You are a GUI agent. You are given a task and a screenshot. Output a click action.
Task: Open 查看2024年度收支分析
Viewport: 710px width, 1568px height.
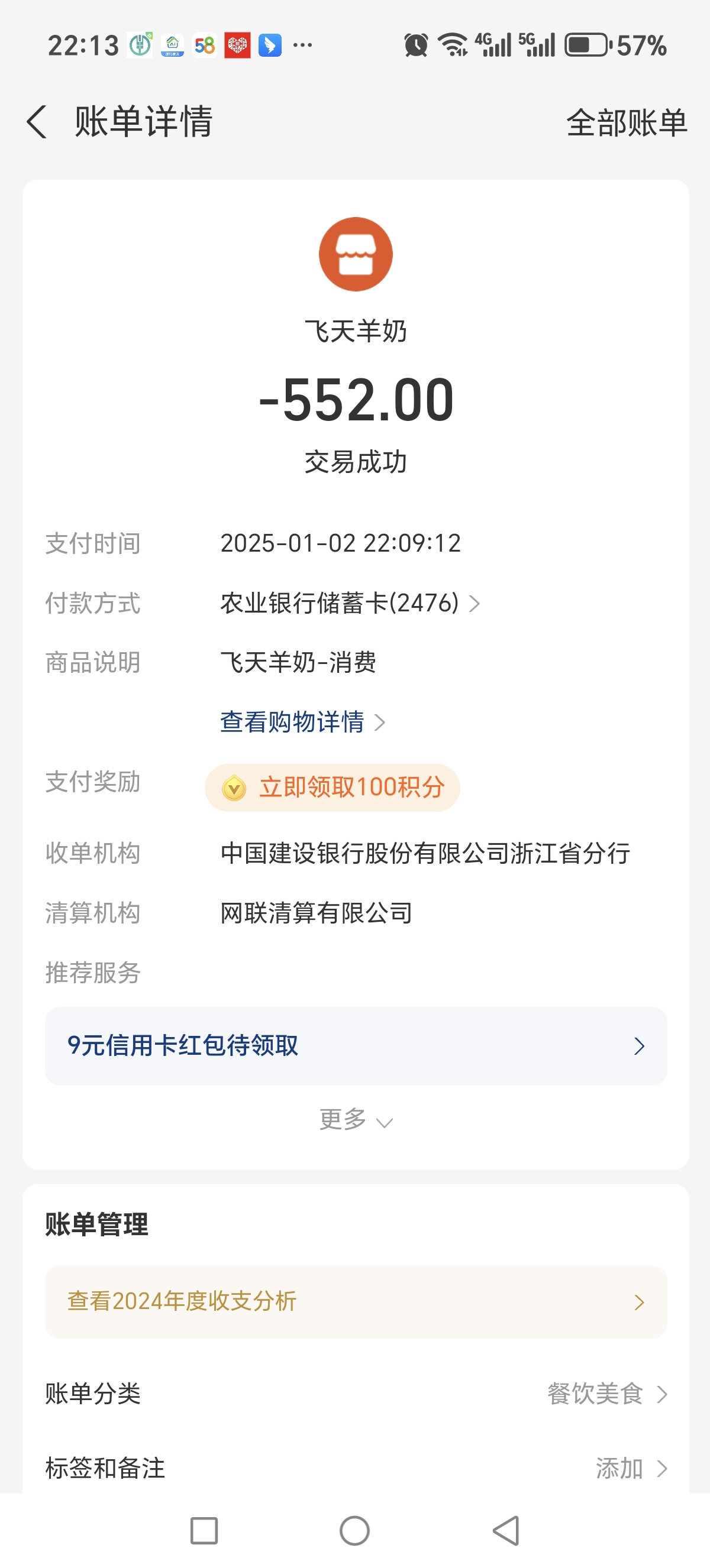coord(356,1302)
